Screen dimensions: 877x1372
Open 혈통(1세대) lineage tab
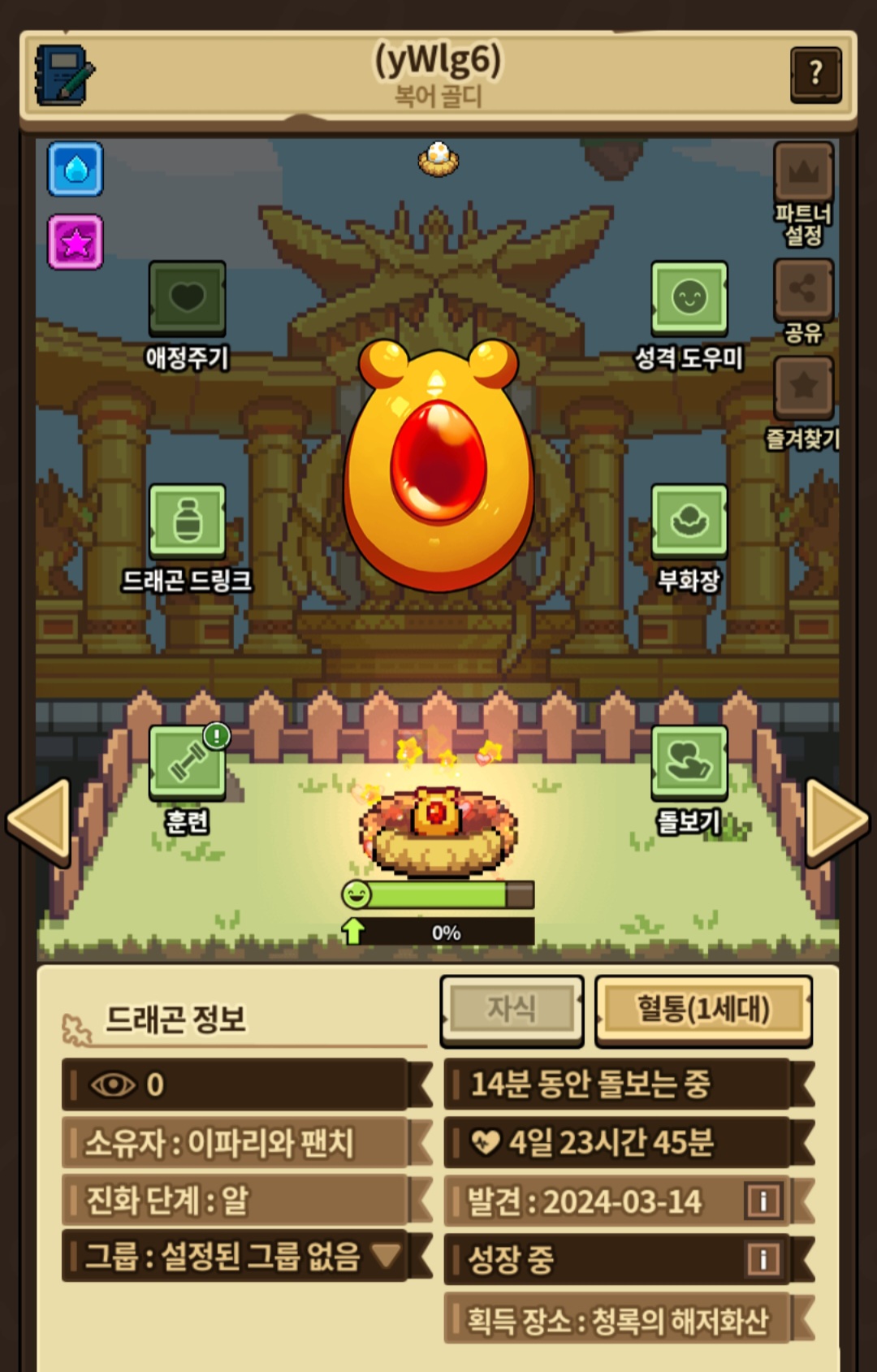click(x=703, y=1010)
